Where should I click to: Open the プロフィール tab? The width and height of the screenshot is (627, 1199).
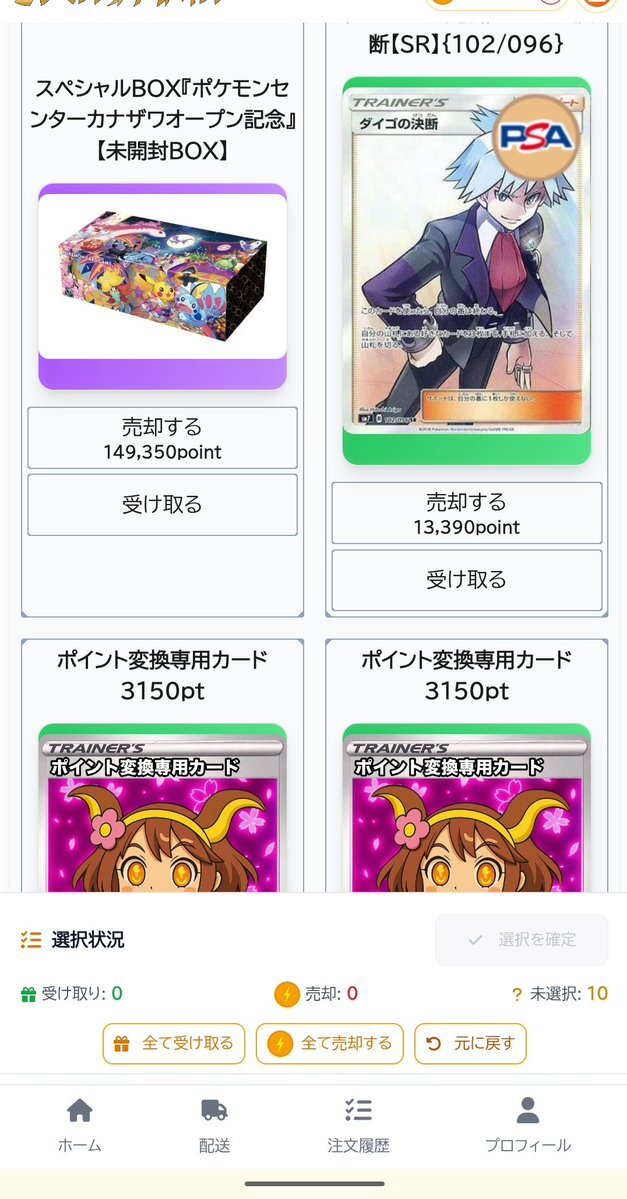[x=527, y=1124]
